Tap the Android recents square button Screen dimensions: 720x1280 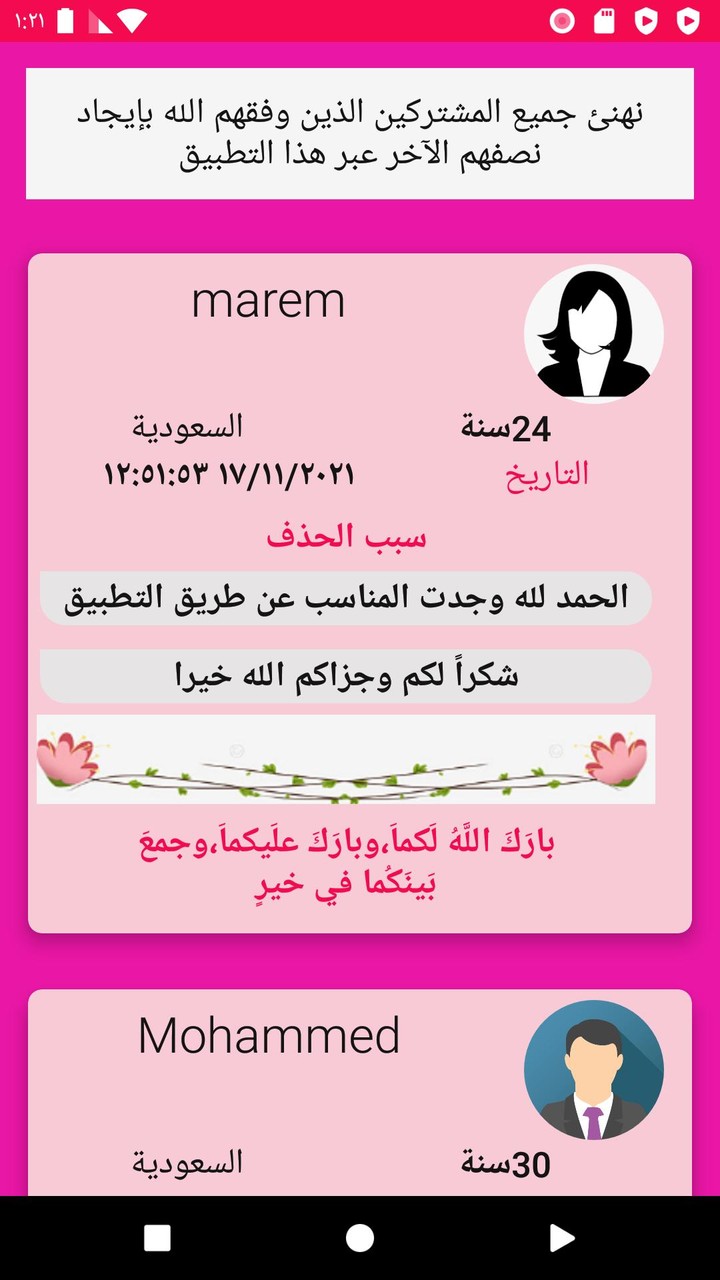point(155,1238)
